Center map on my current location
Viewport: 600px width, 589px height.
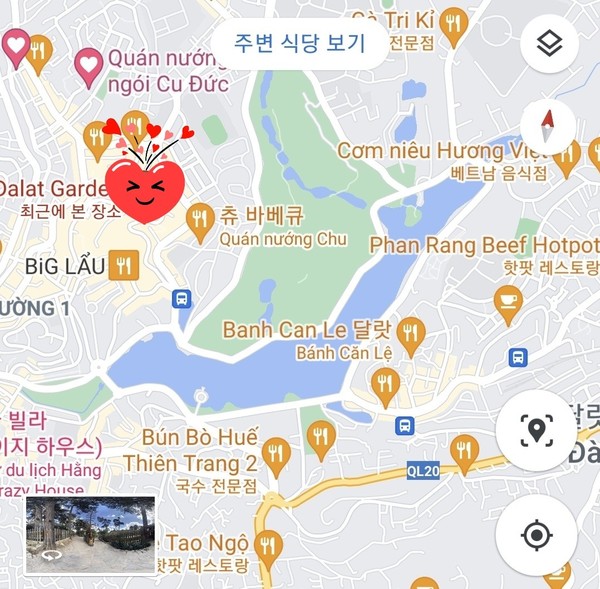pyautogui.click(x=537, y=535)
